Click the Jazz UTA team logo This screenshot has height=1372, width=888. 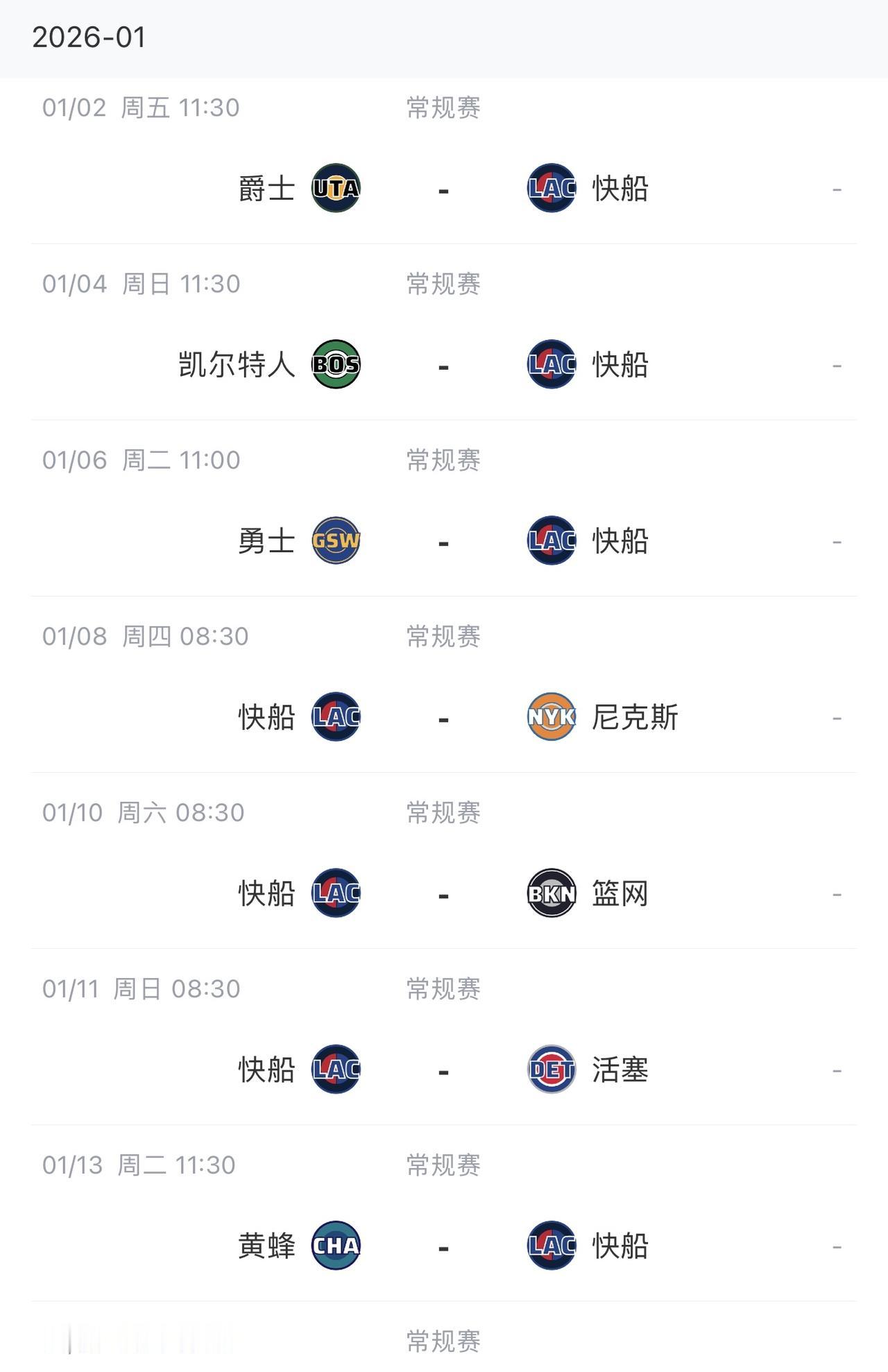(x=336, y=187)
